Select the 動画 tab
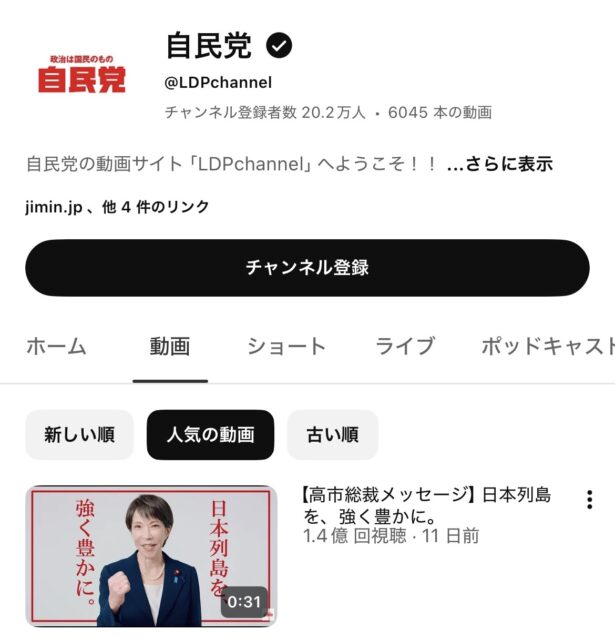The height and width of the screenshot is (640, 615). 170,347
